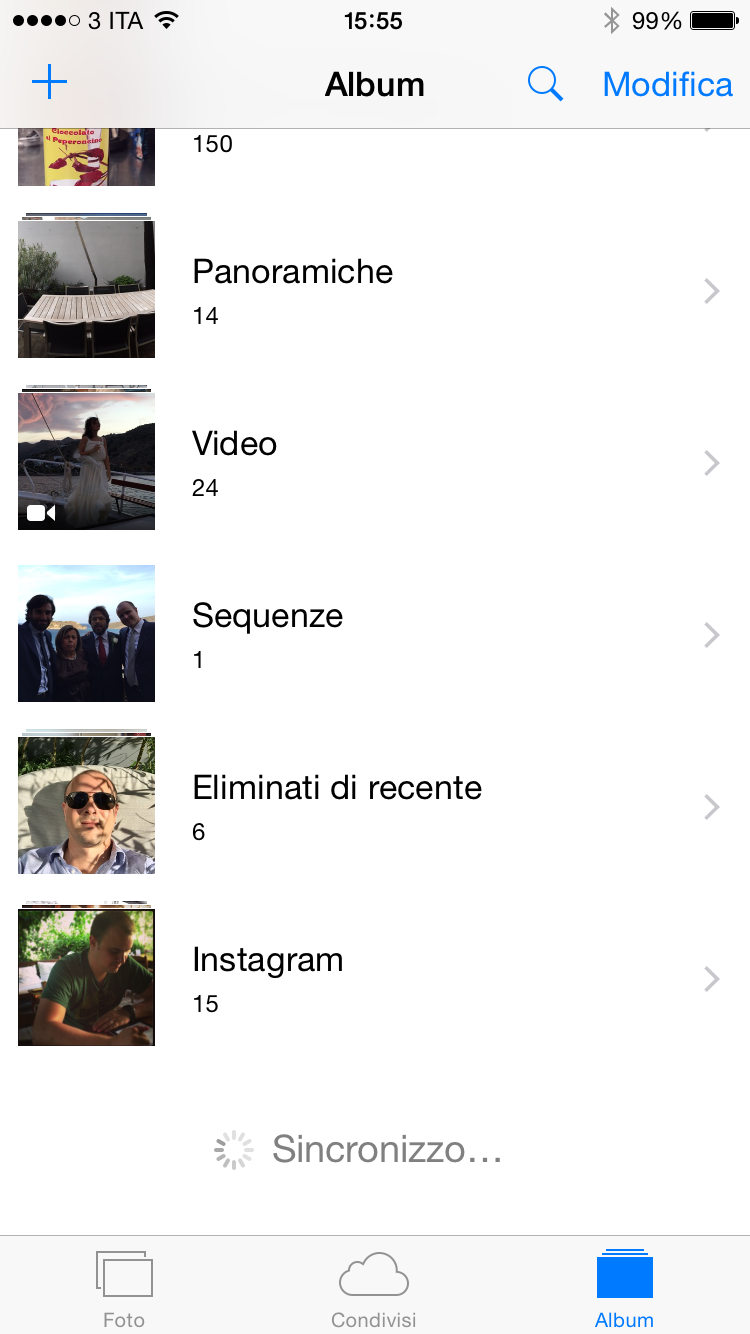Select the Album tab
750x1334 pixels.
624,1288
